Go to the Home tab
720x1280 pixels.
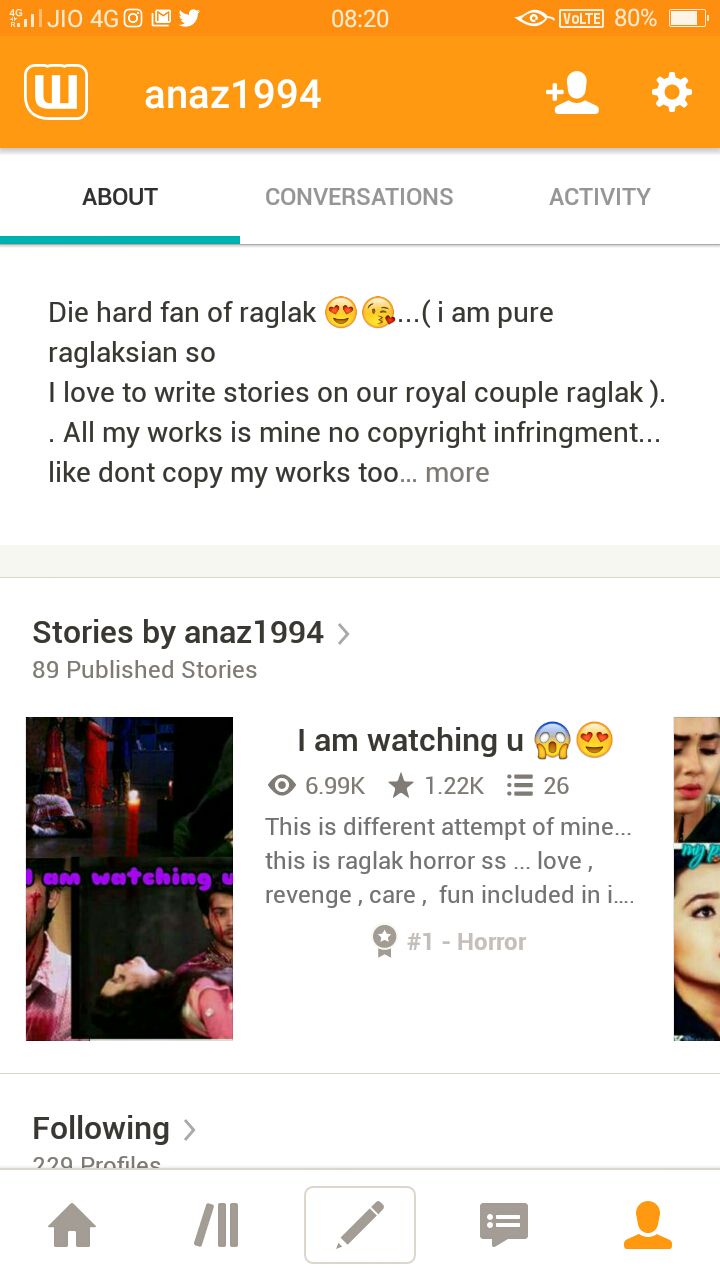[72, 1224]
